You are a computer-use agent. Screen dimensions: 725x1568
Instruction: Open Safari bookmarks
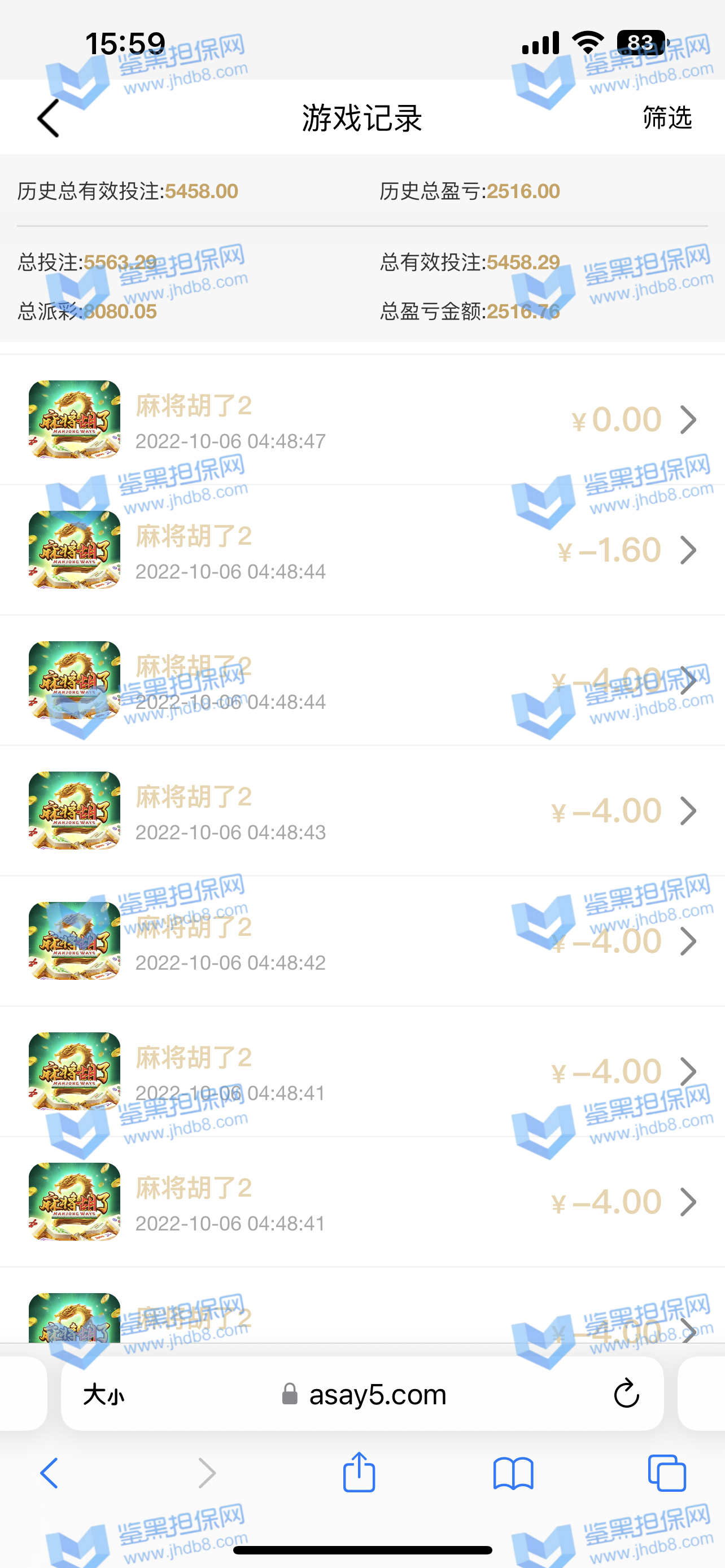pos(513,1473)
